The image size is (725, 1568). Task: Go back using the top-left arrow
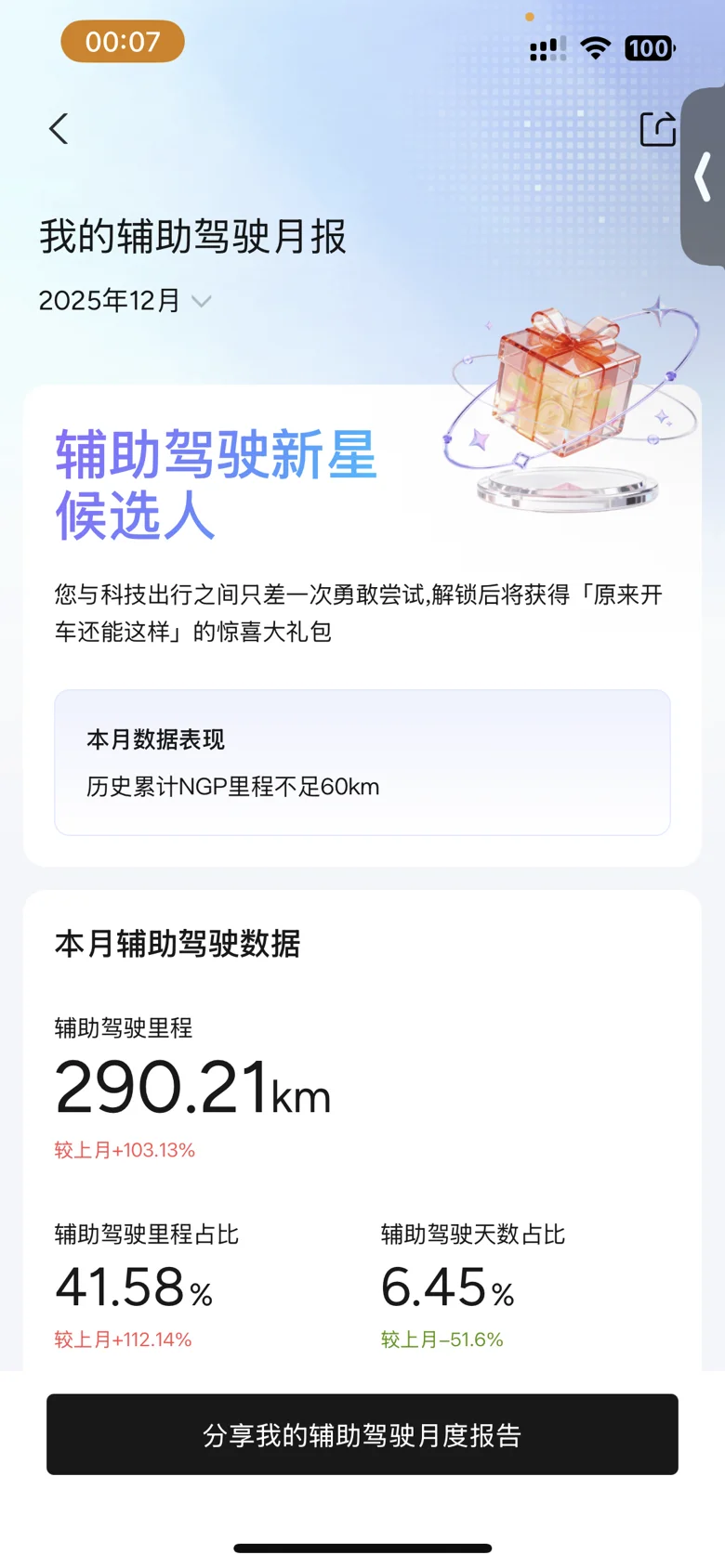59,129
